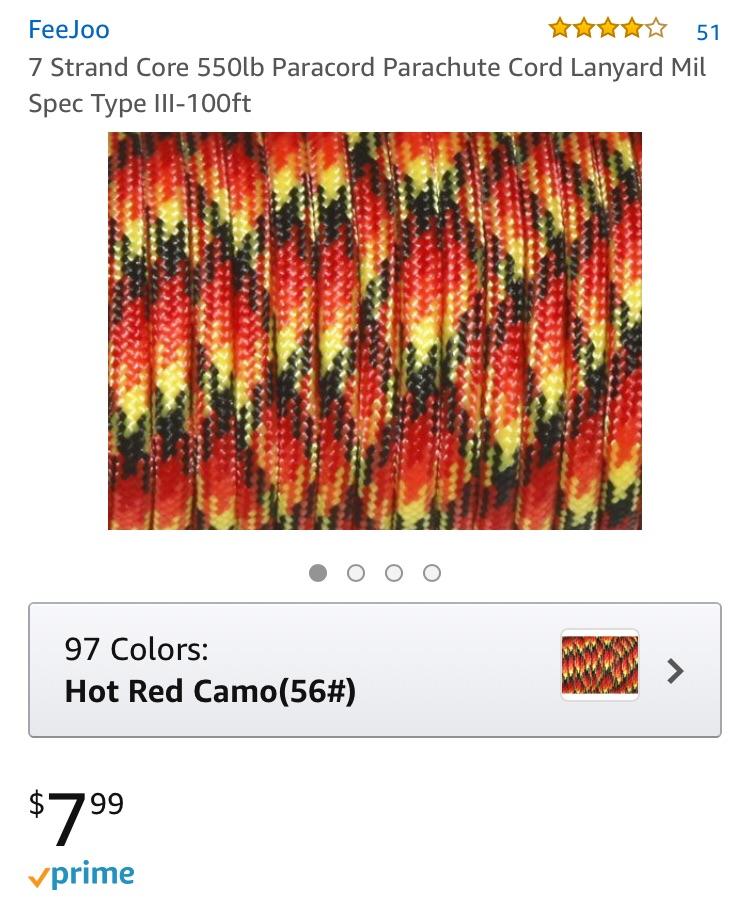
Task: Select the third carousel dot
Action: coord(394,573)
